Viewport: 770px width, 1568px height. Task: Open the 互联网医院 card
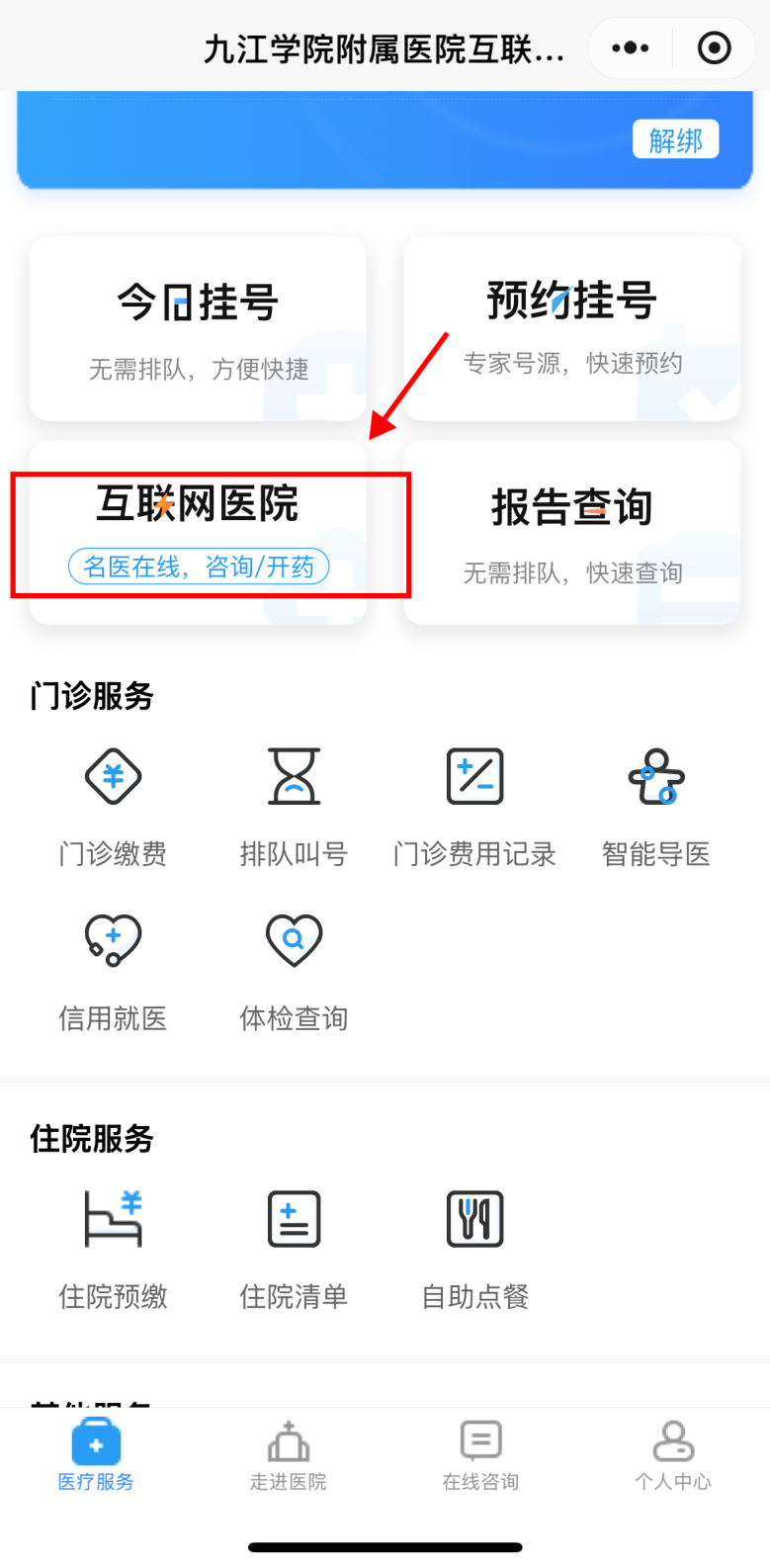pos(198,533)
